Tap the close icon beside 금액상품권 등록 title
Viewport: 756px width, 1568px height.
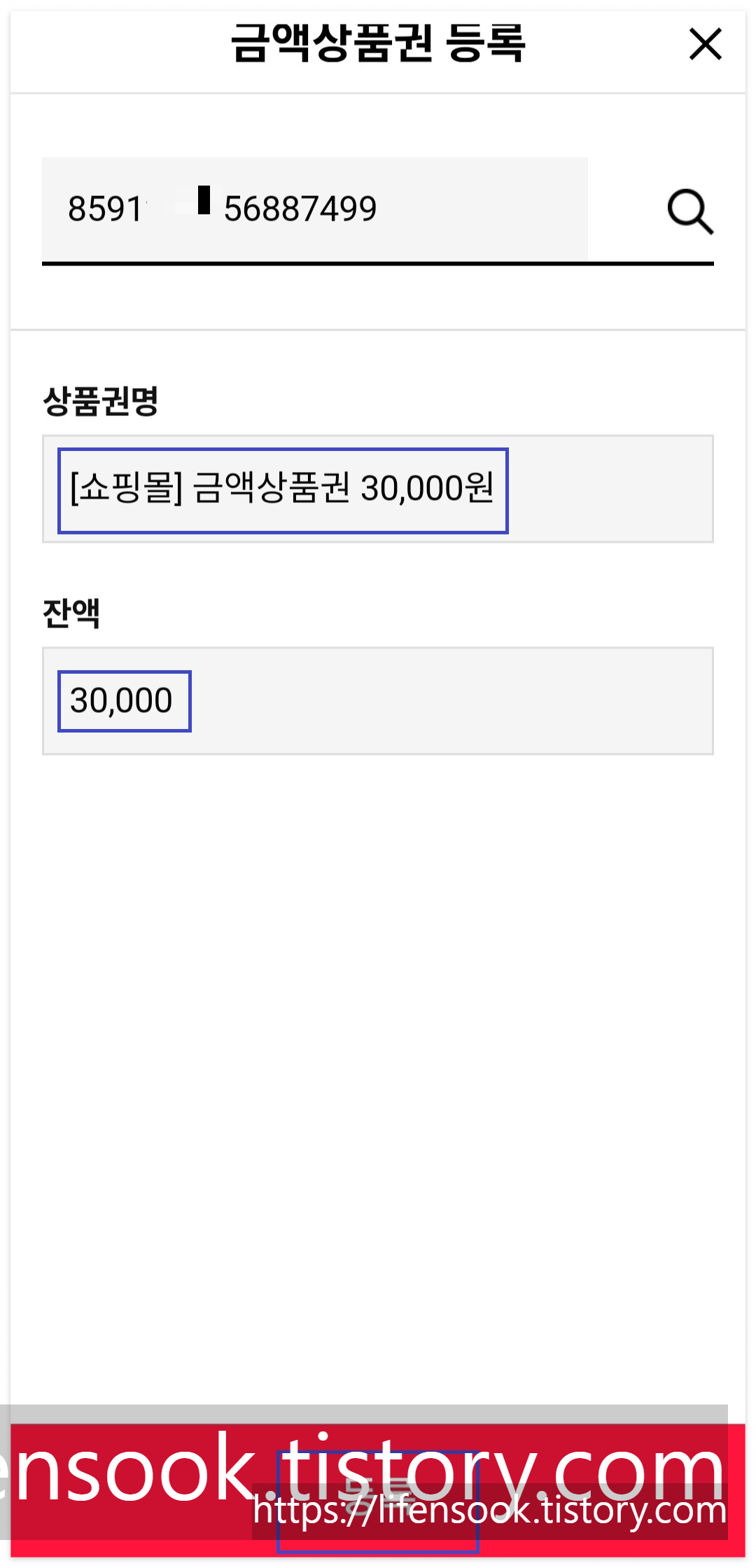(x=705, y=43)
